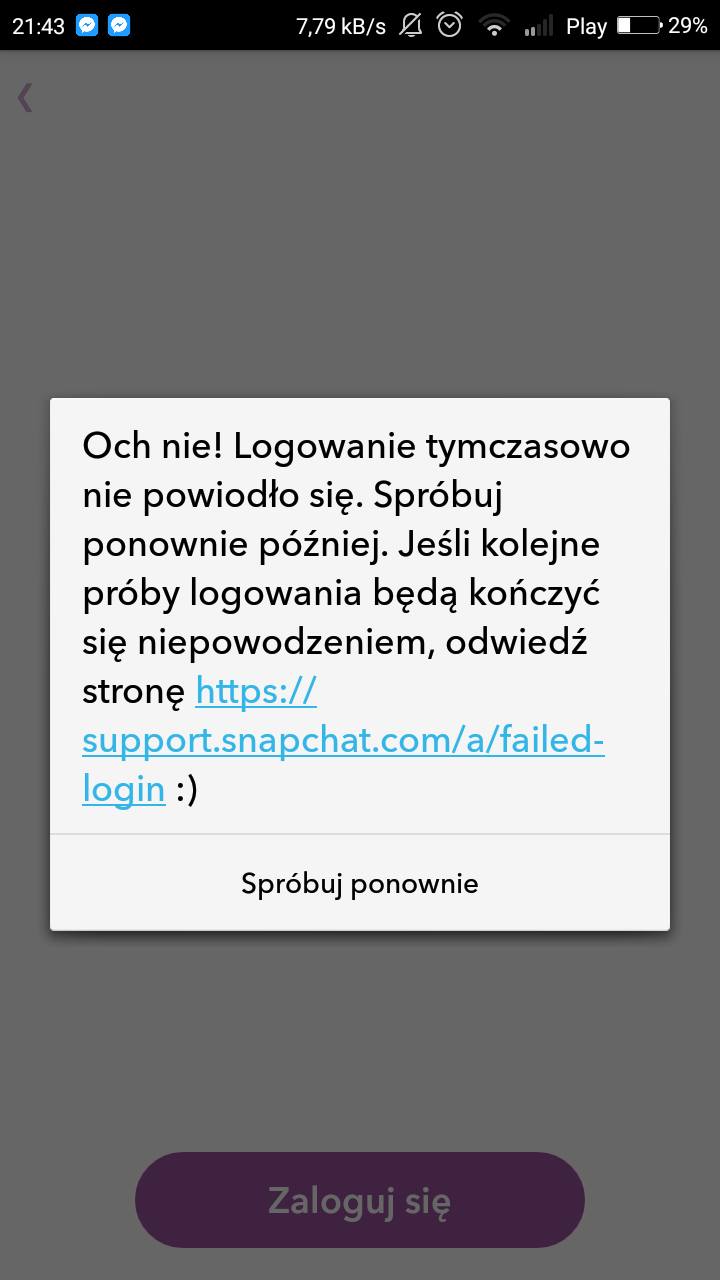
Task: Tap Spróbuj ponownie to retry login
Action: (360, 884)
